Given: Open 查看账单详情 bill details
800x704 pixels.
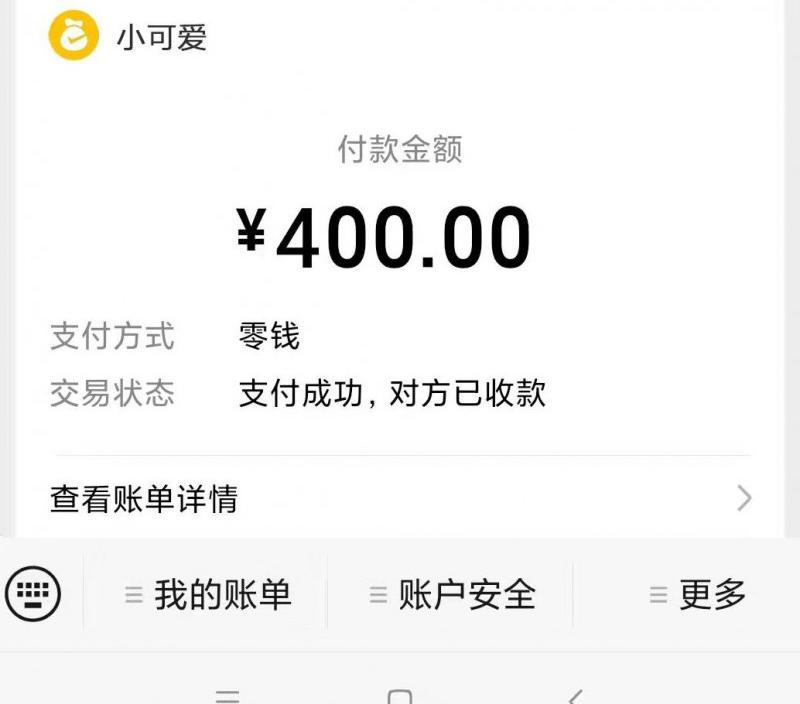Looking at the screenshot, I should click(x=400, y=498).
